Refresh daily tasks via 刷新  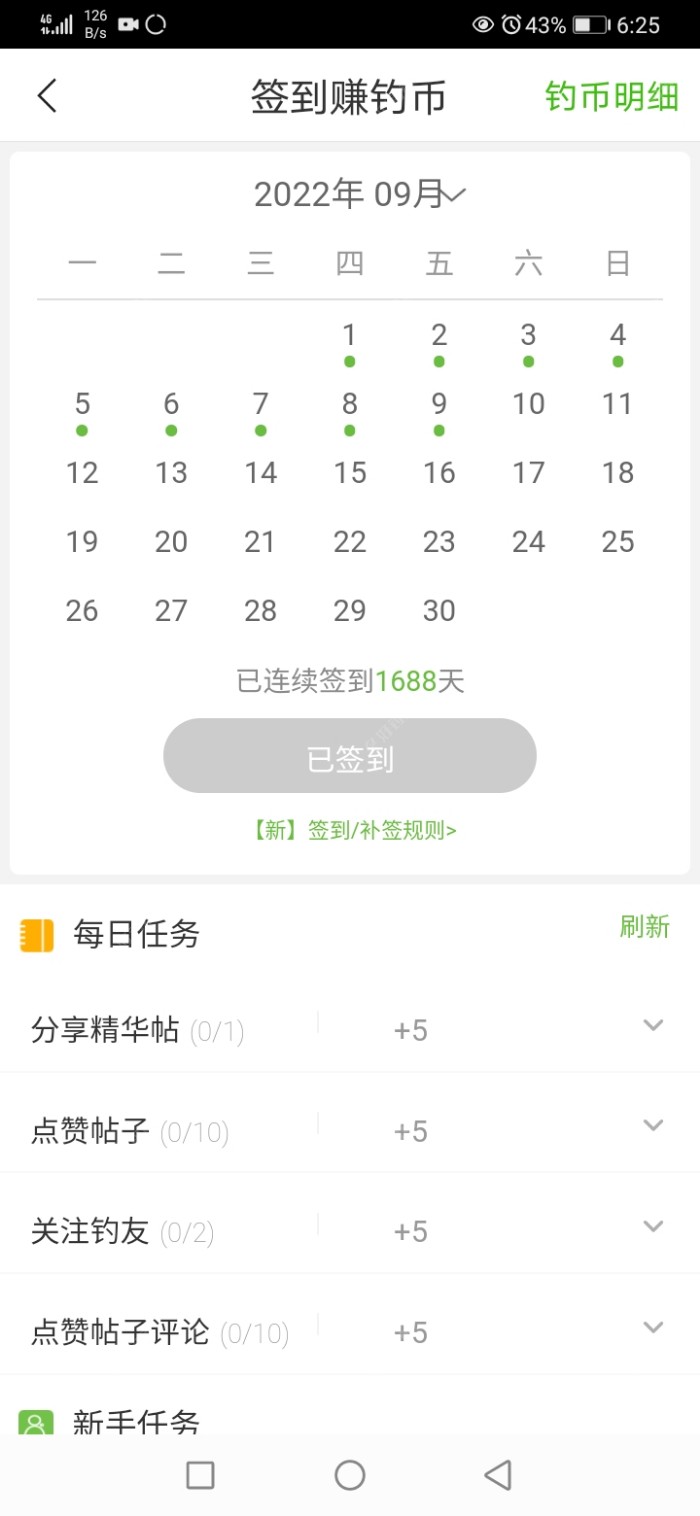coord(644,927)
